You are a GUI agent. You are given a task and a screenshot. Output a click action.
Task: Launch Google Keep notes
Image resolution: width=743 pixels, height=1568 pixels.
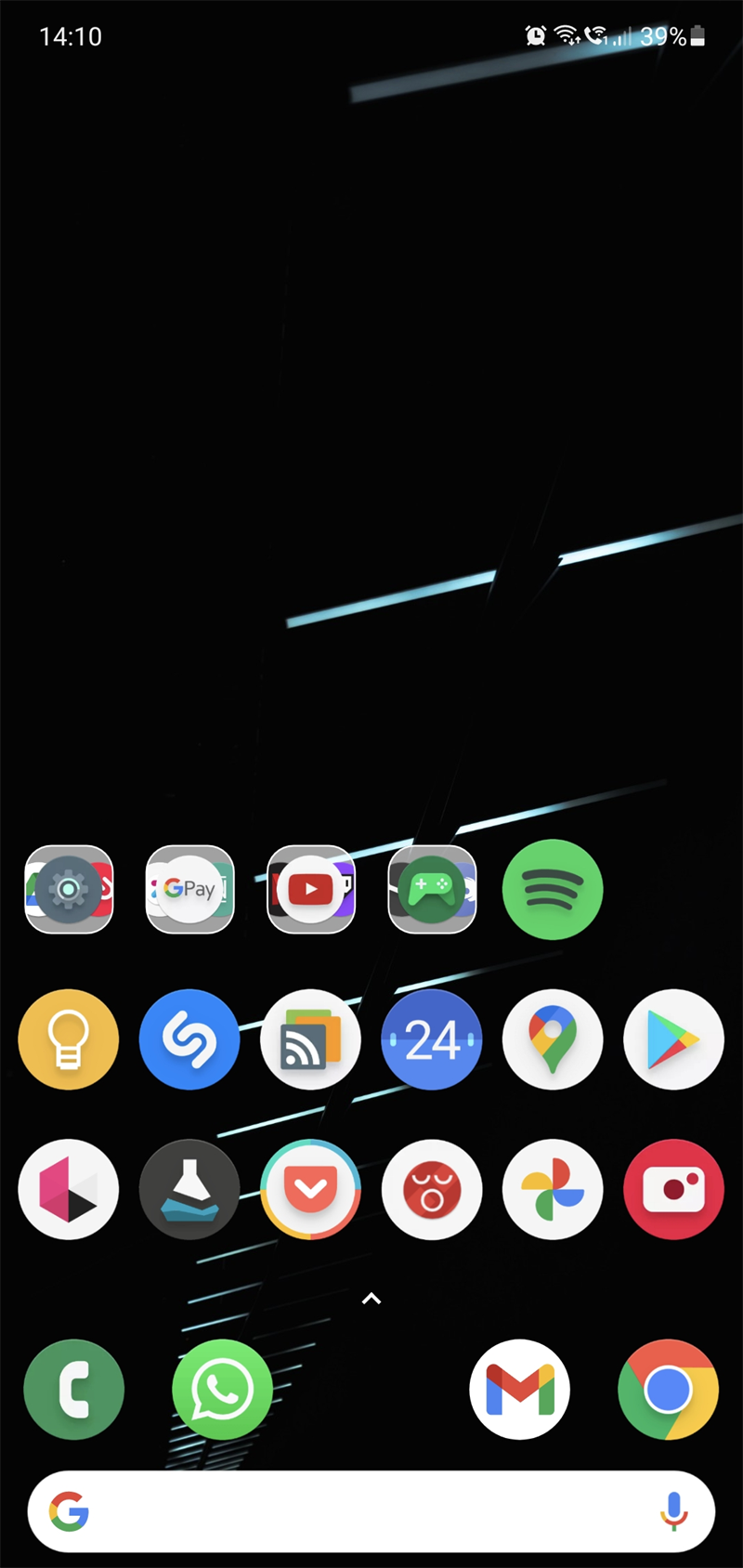click(69, 1039)
